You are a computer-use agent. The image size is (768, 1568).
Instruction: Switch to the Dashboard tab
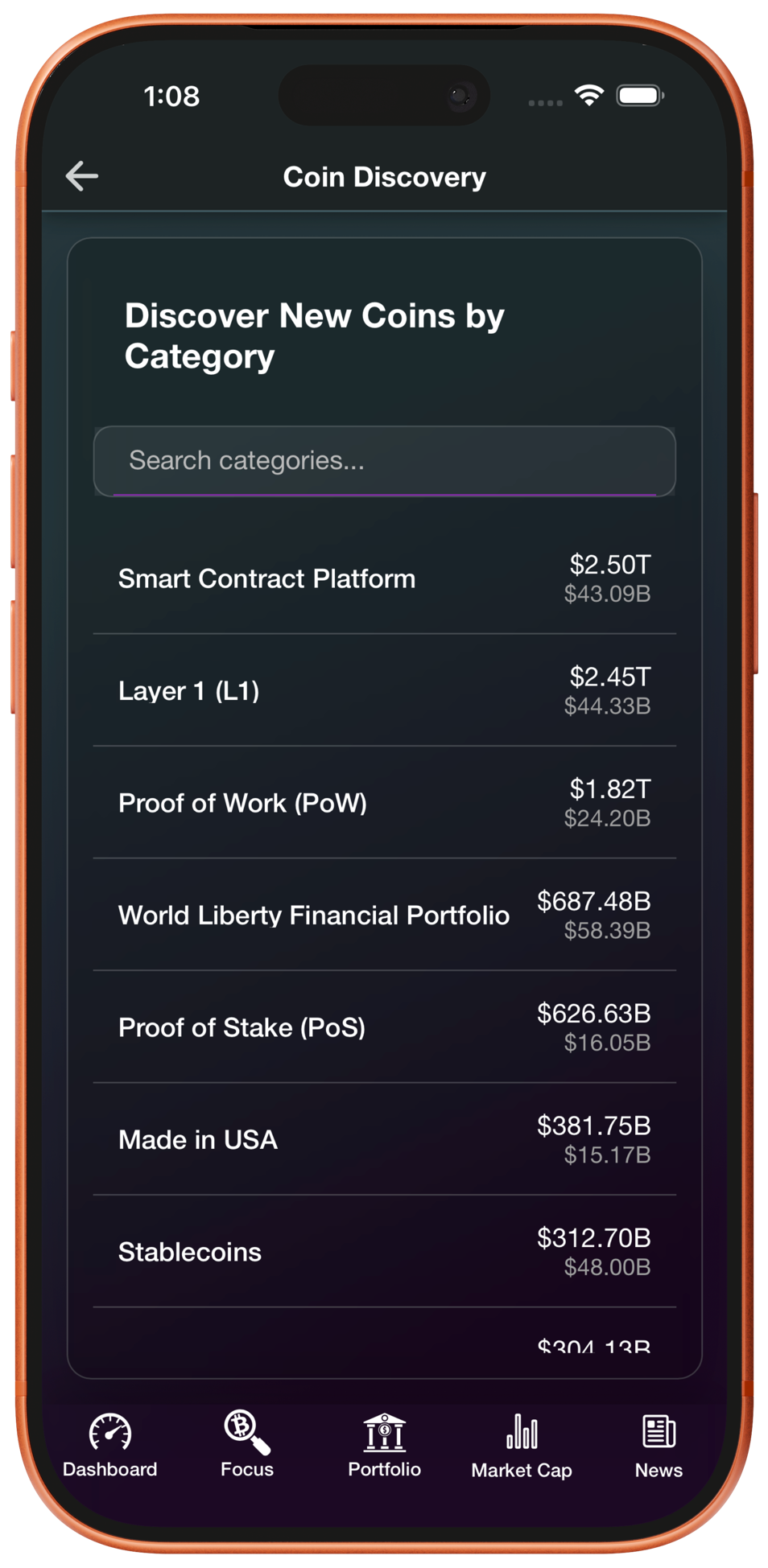[x=110, y=1446]
